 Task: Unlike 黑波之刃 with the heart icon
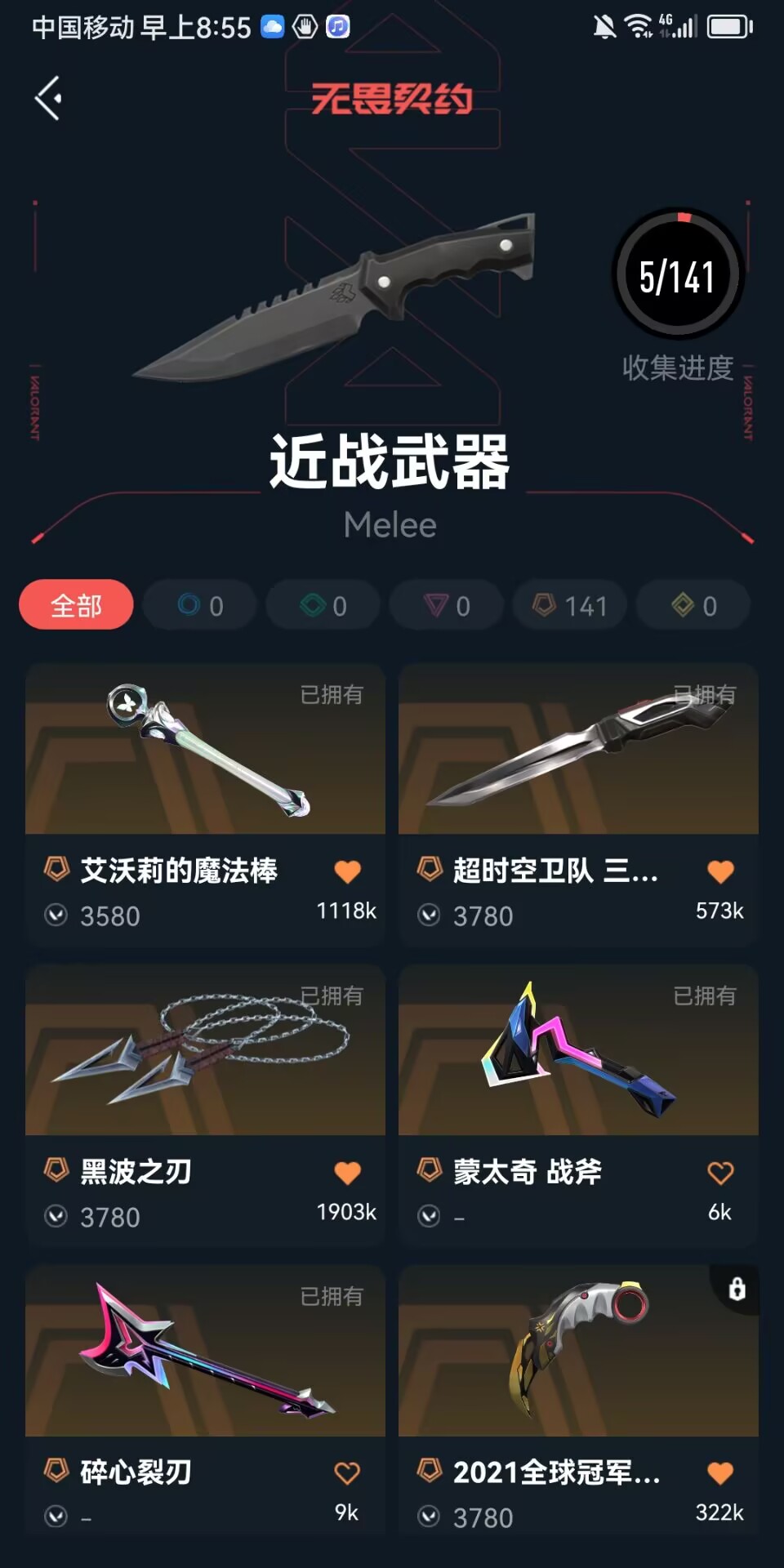[x=347, y=1173]
